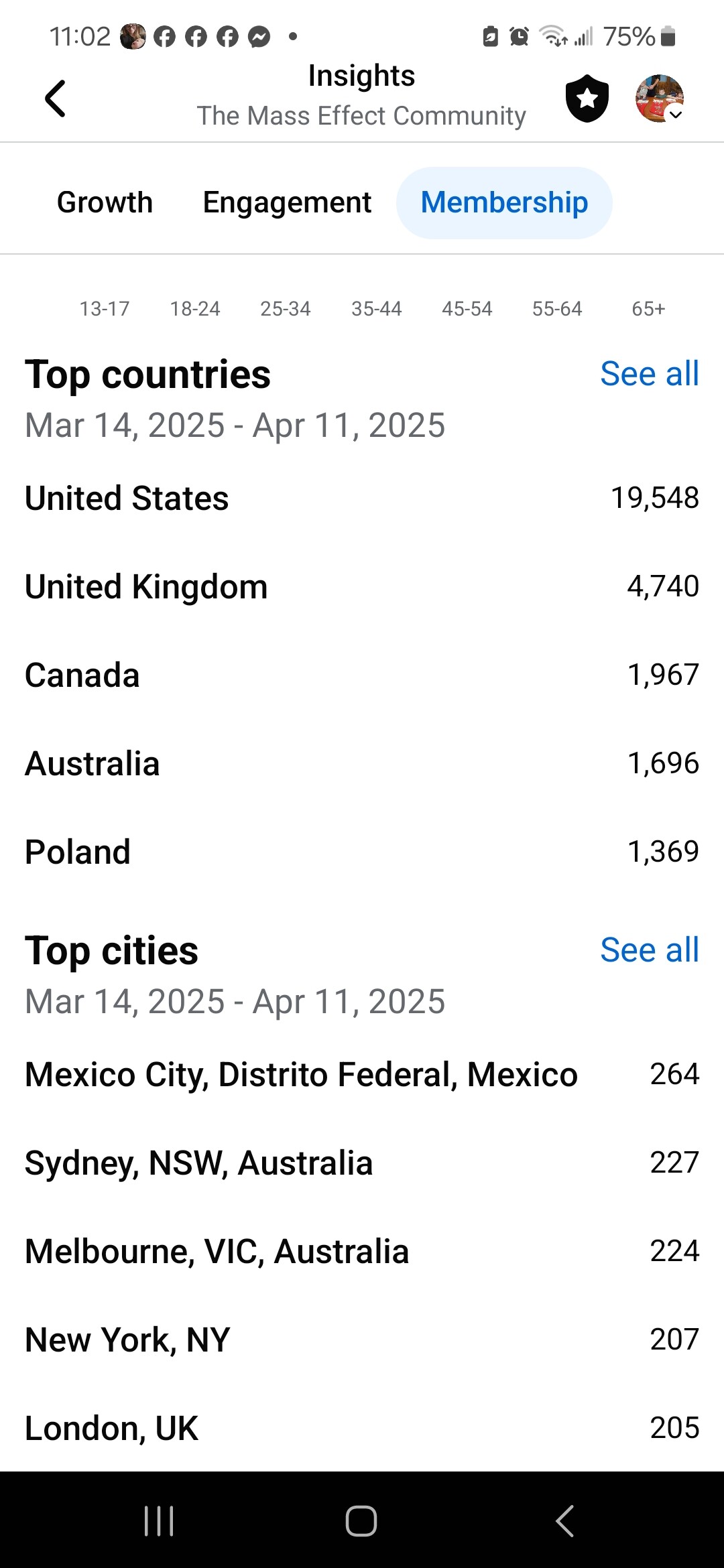Open recent apps from the navigation bar

159,1520
